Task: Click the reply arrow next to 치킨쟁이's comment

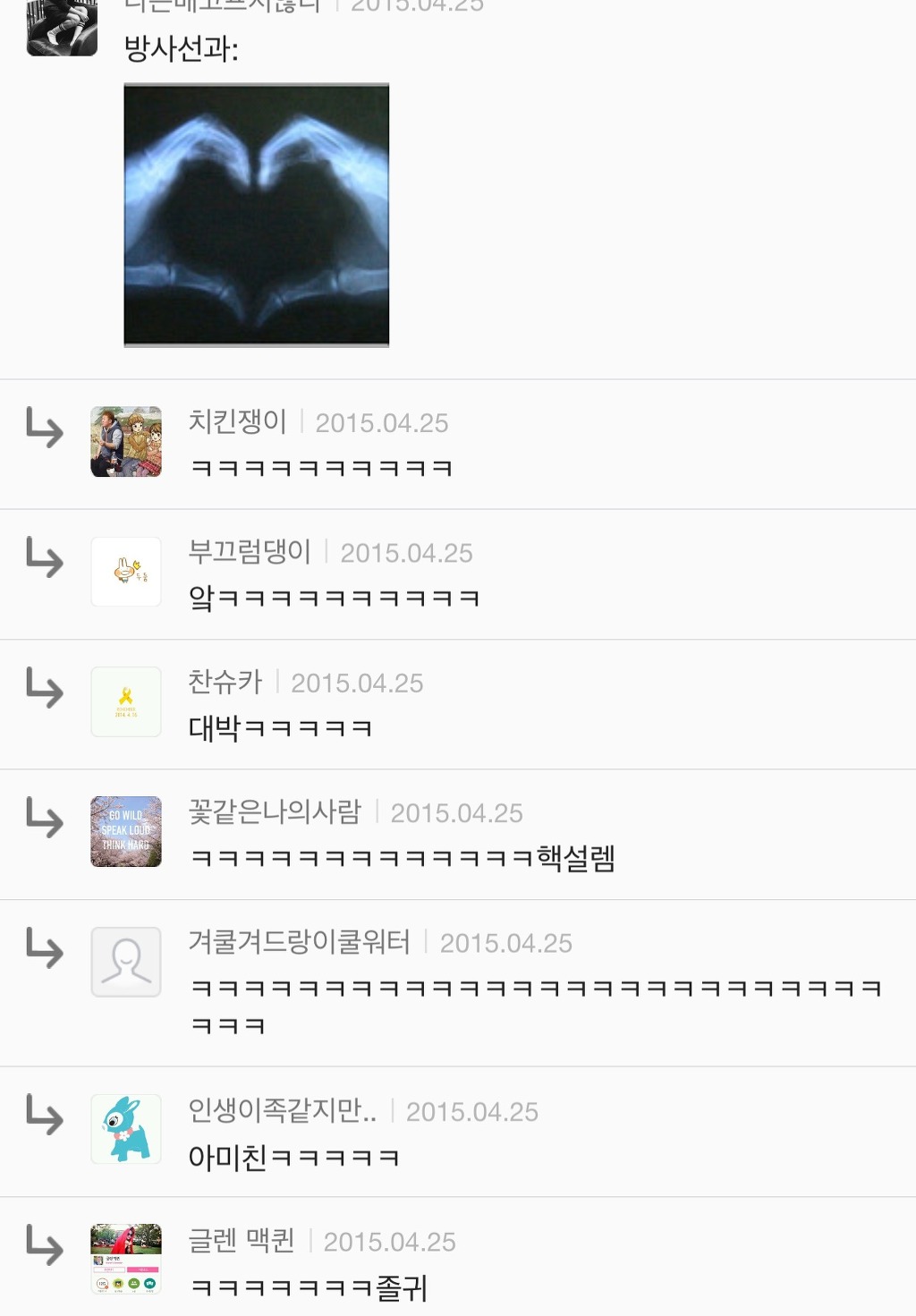Action: point(43,431)
